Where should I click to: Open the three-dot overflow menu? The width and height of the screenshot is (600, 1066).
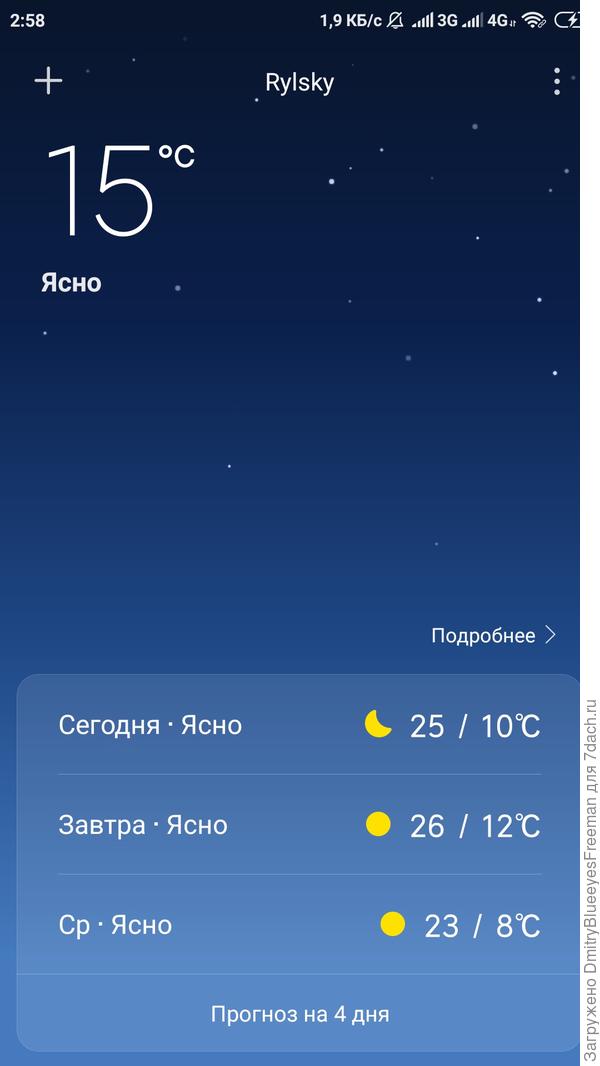556,82
